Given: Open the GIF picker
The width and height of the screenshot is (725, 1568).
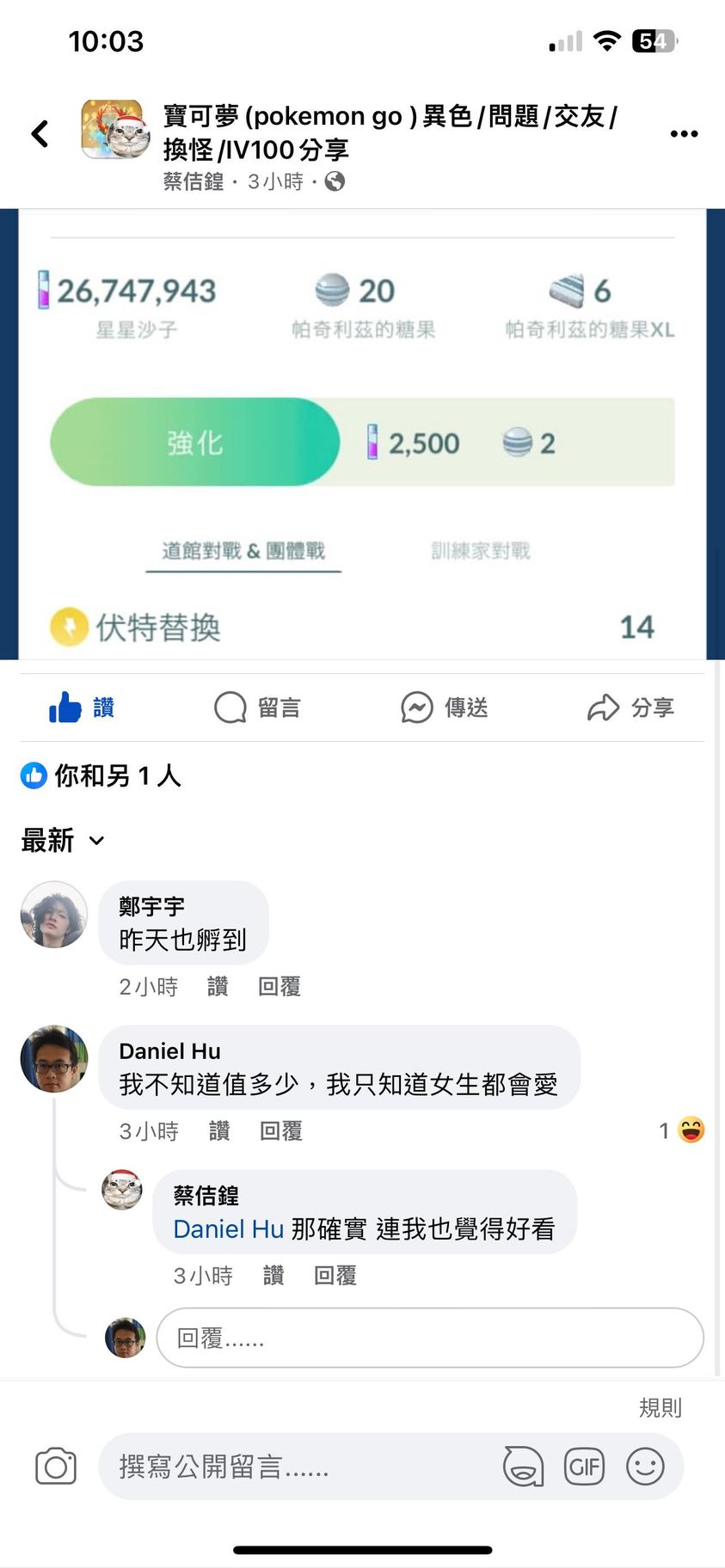Looking at the screenshot, I should pos(584,1467).
